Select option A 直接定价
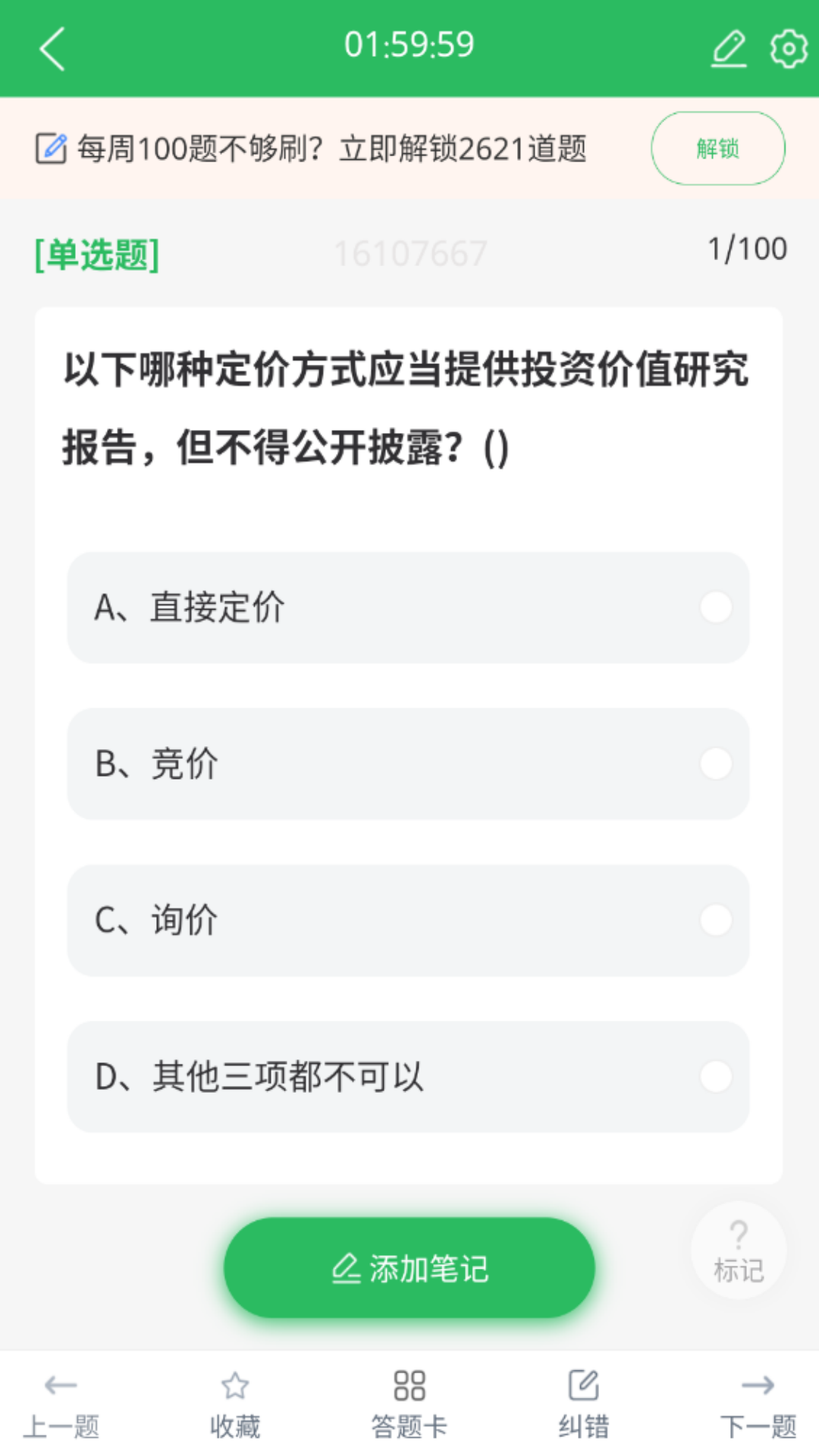Viewport: 819px width, 1456px height. point(409,607)
